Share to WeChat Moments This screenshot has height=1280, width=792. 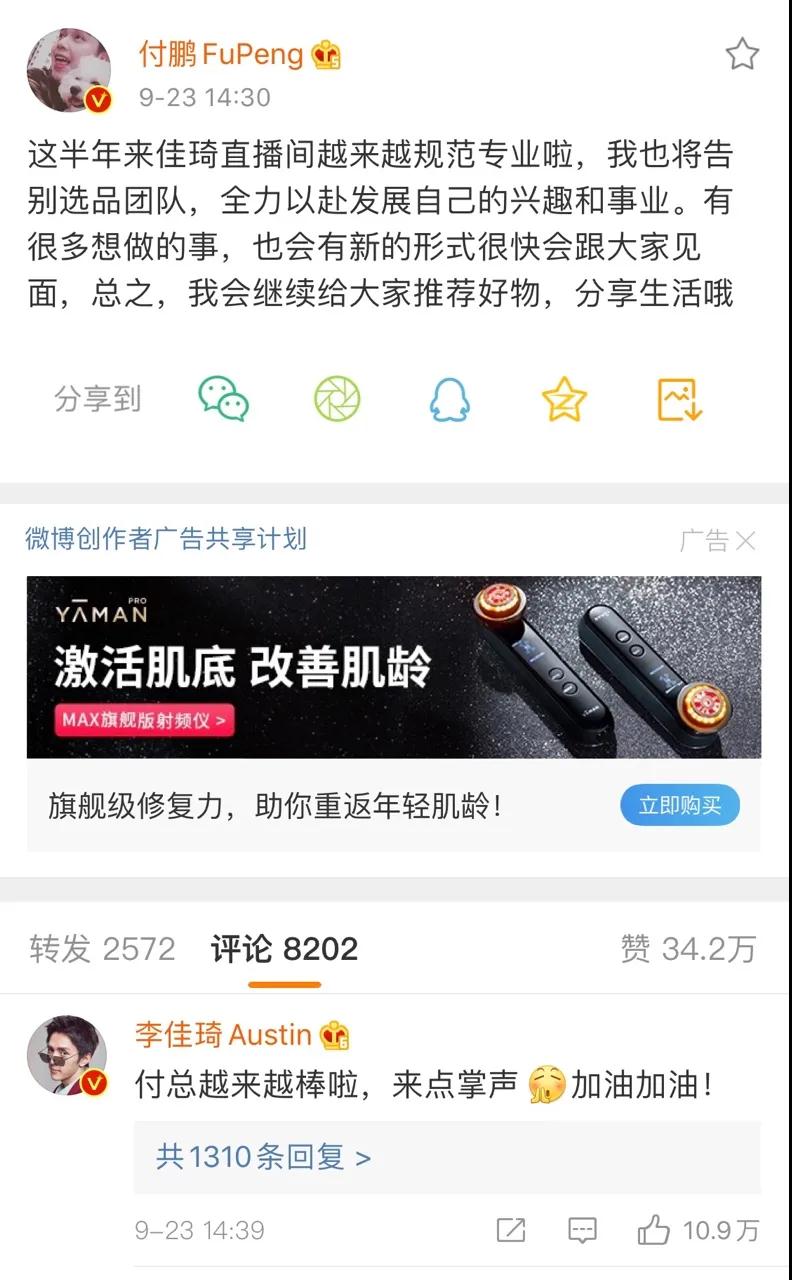(x=336, y=399)
